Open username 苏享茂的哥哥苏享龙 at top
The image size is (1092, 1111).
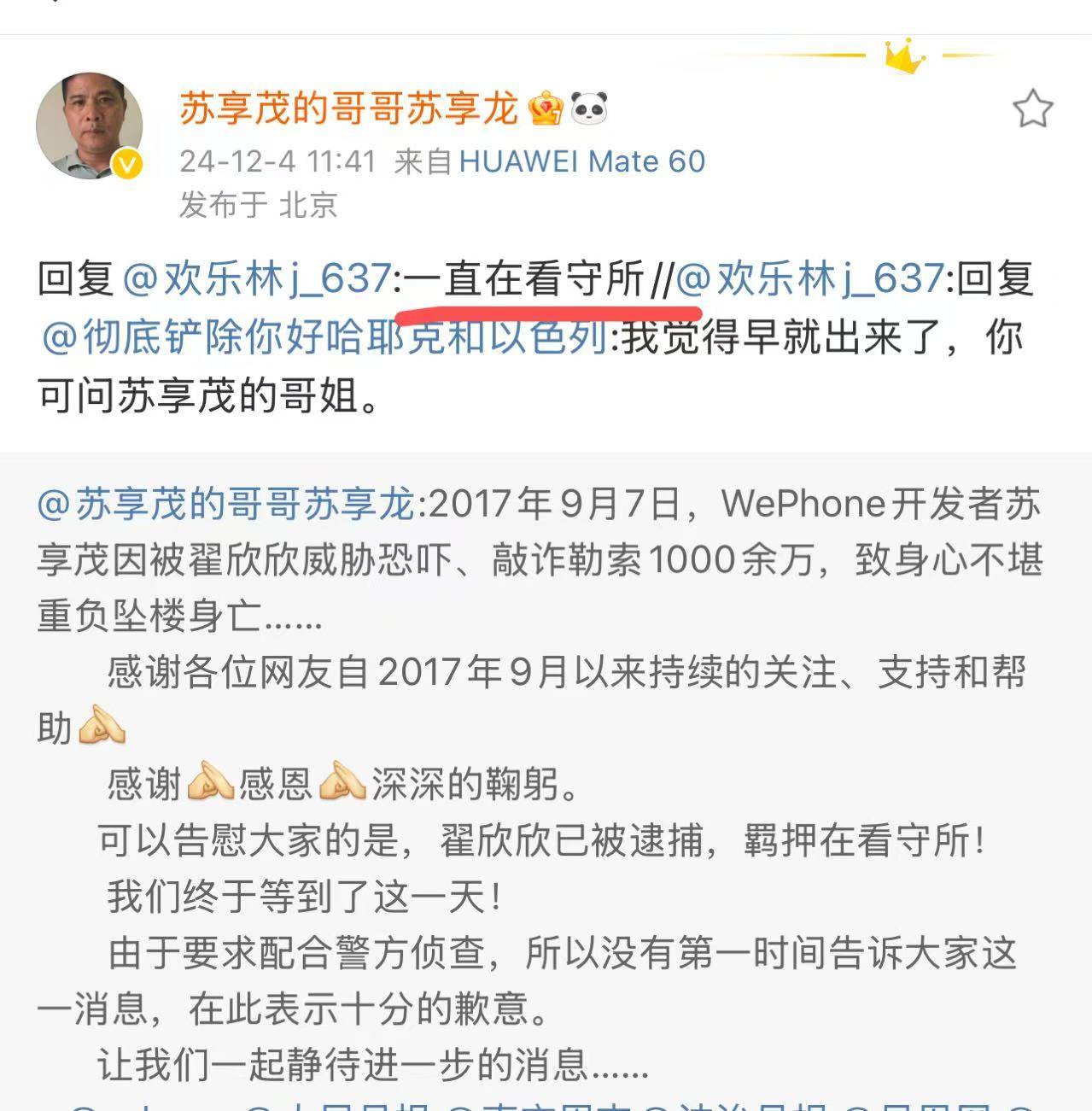[x=348, y=109]
